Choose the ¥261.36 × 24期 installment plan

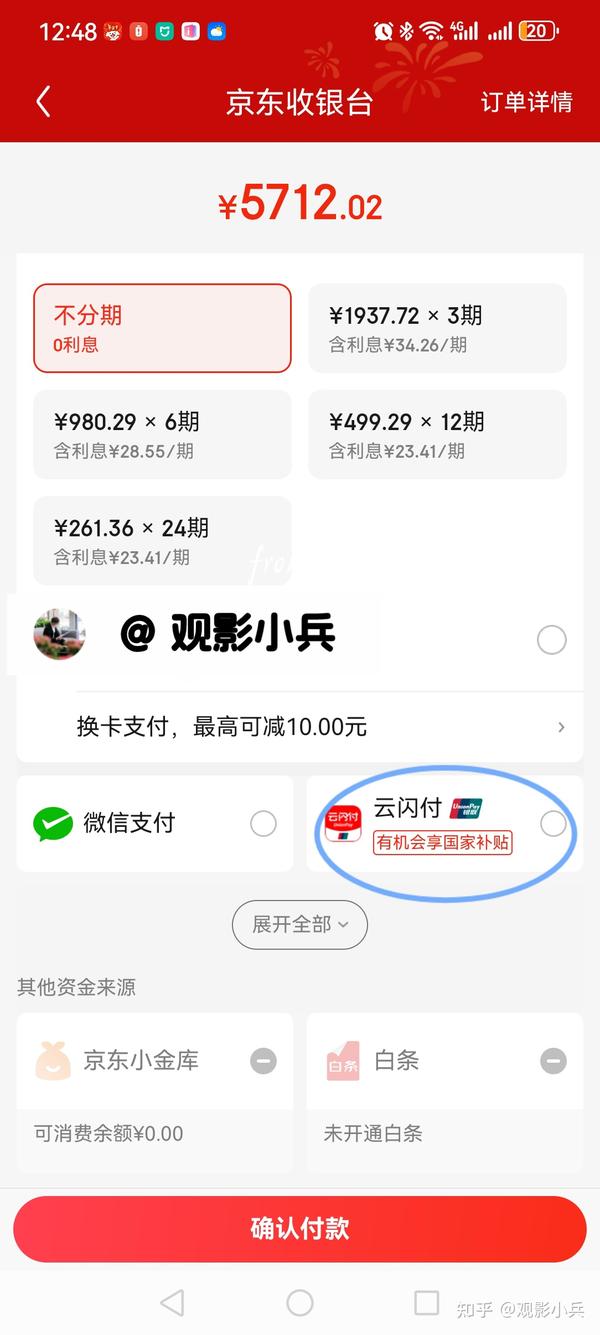pos(162,540)
